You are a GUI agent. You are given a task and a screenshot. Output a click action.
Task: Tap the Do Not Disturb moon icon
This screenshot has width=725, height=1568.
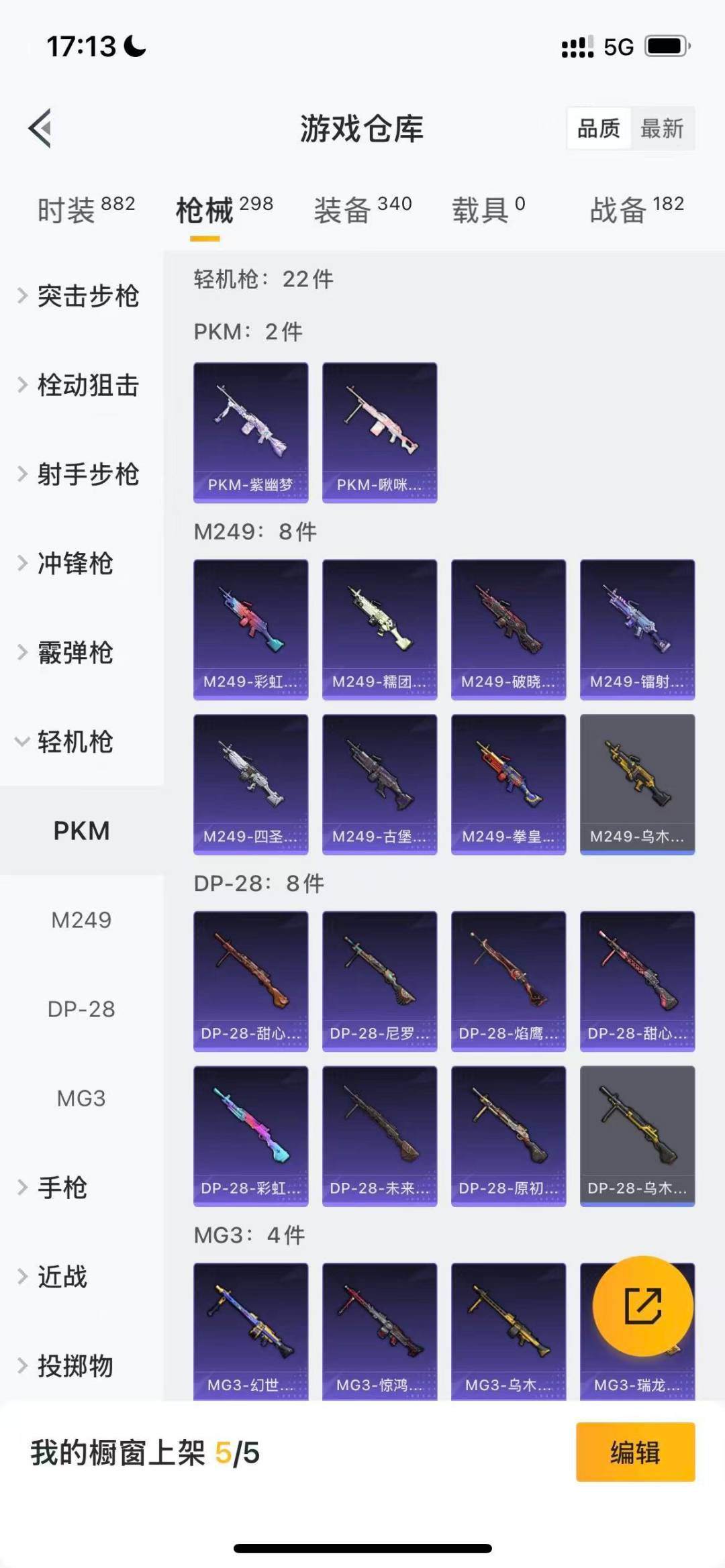[x=134, y=46]
